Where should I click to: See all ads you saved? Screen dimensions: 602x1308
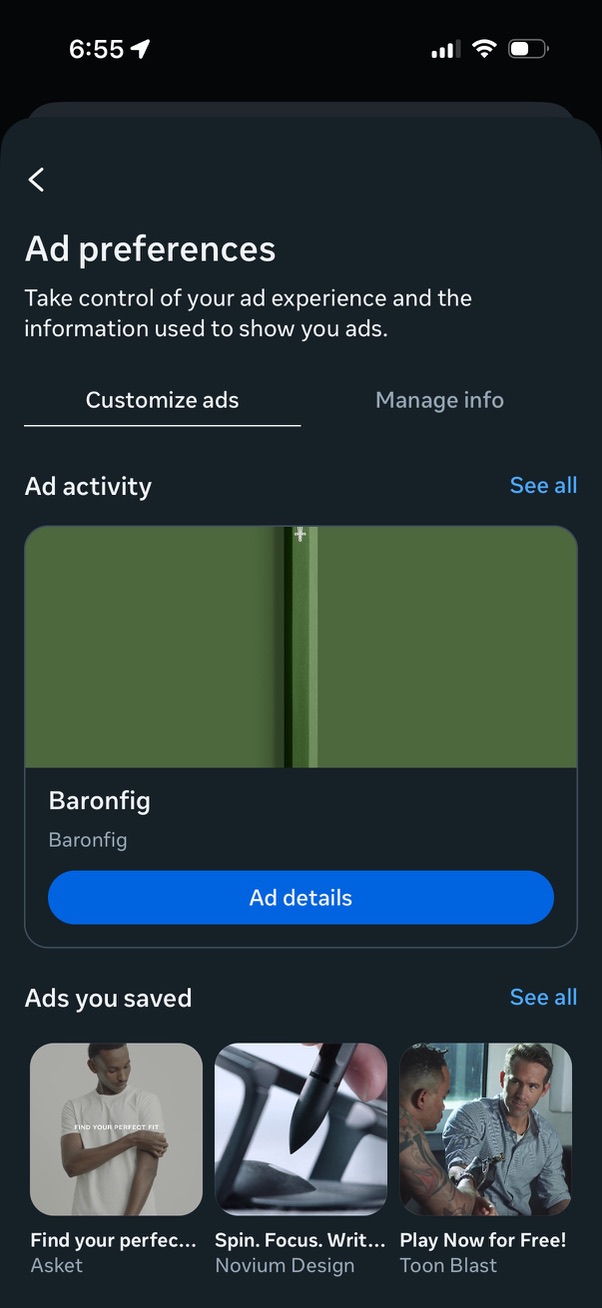click(x=543, y=997)
